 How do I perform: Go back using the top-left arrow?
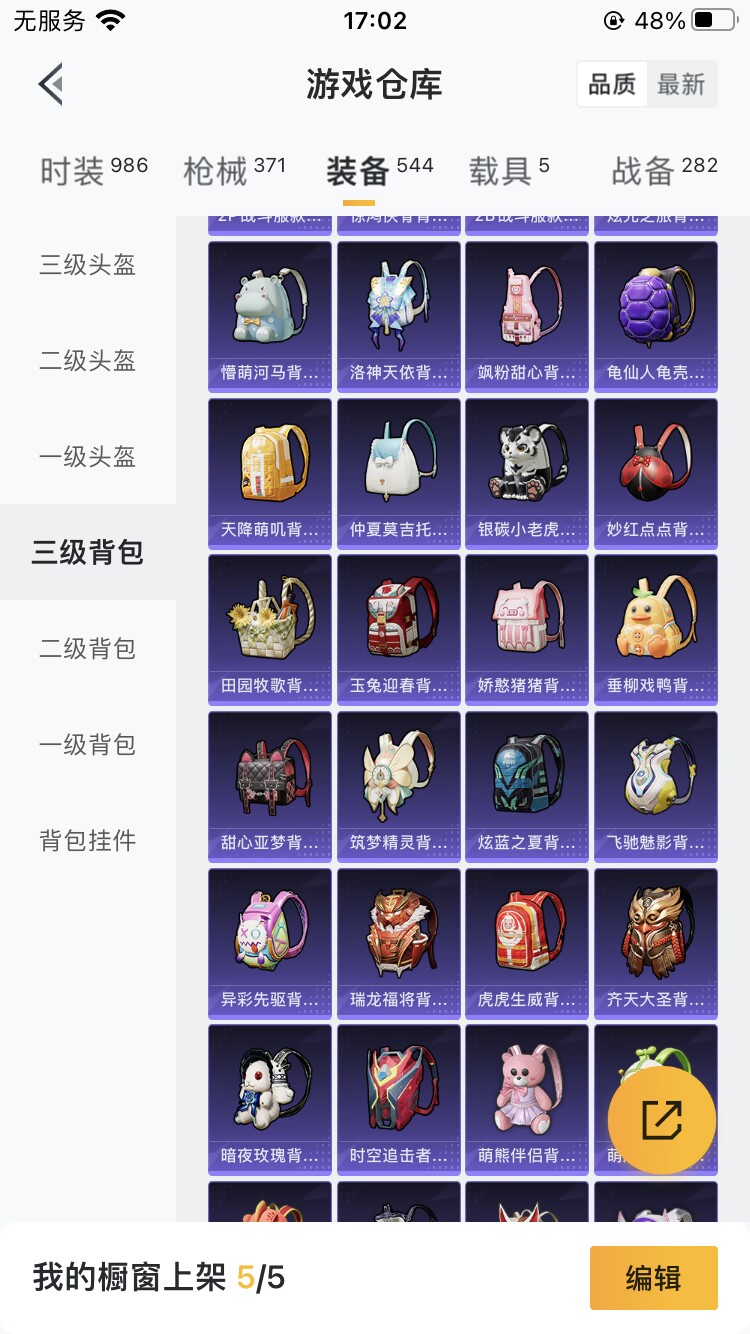pos(52,84)
